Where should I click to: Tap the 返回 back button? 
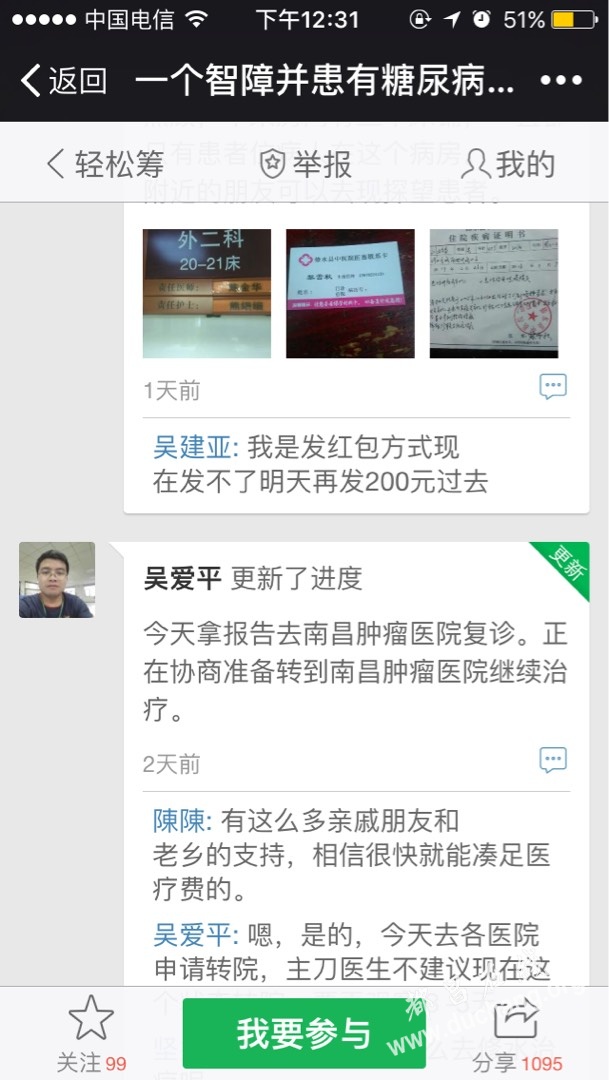click(64, 80)
